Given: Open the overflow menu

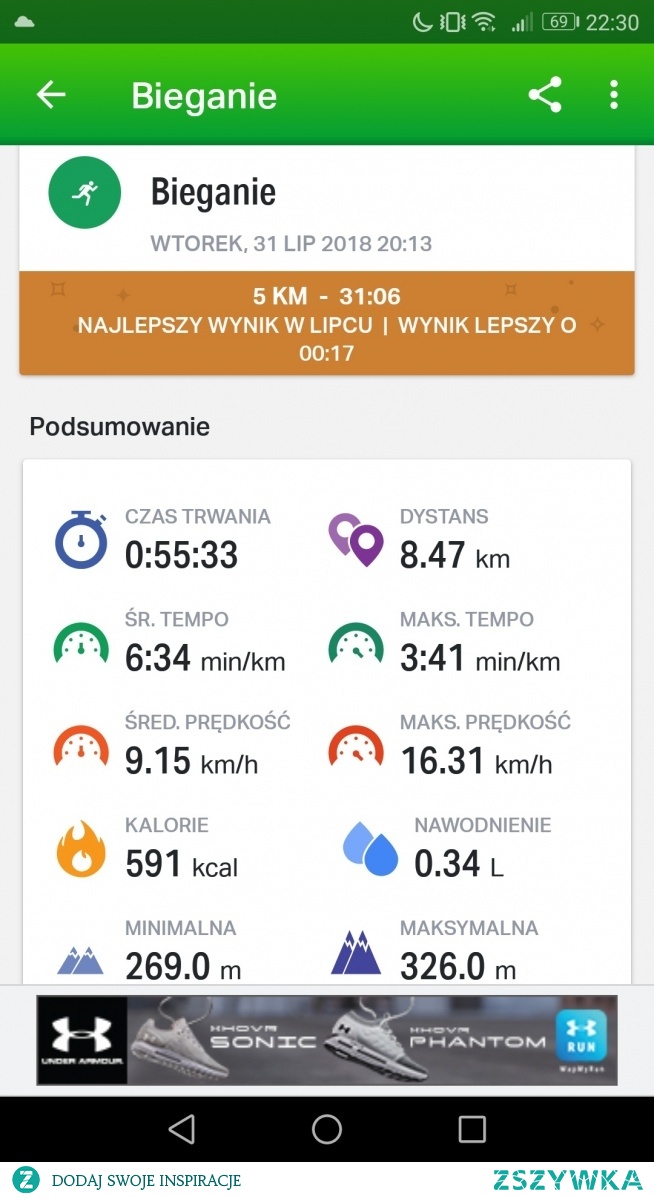Looking at the screenshot, I should click(x=613, y=95).
